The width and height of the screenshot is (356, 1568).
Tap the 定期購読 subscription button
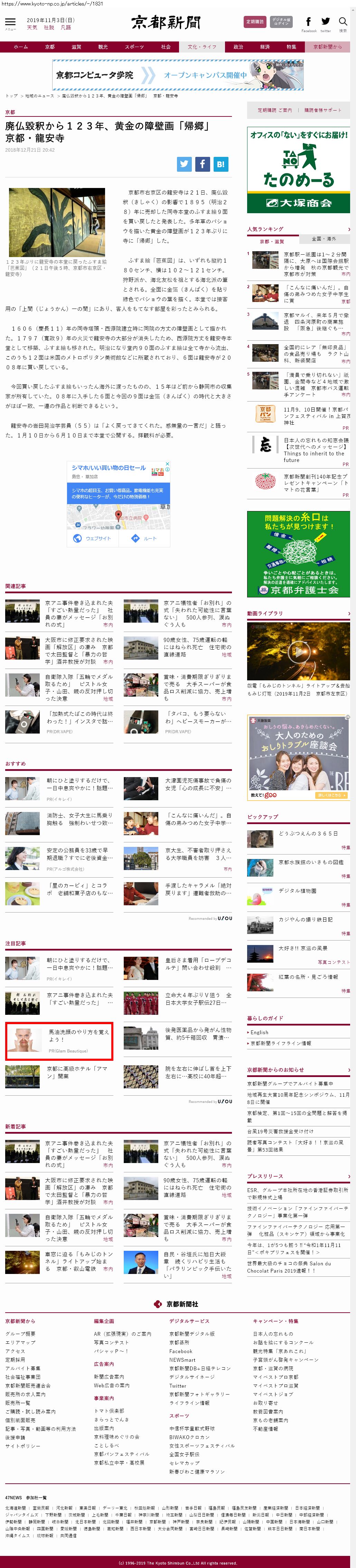point(255,21)
